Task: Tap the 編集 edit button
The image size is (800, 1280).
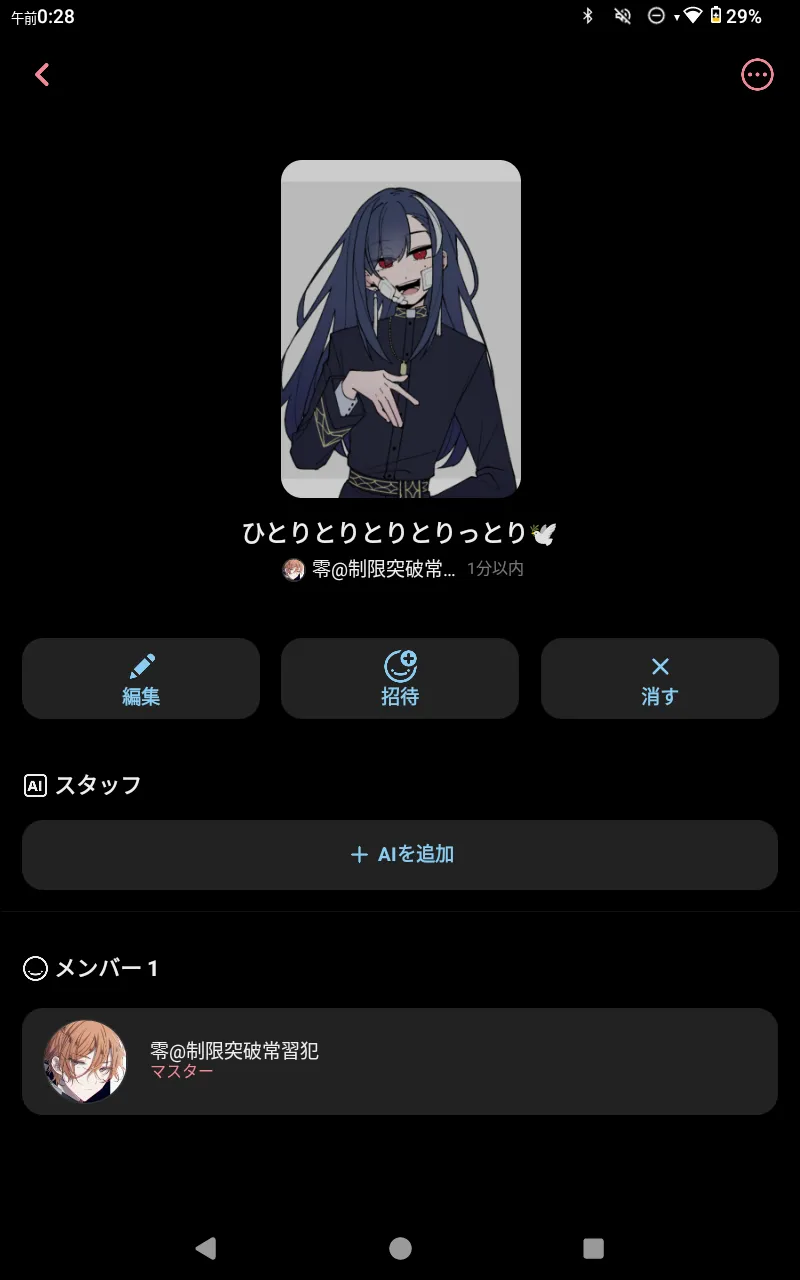Action: click(x=141, y=678)
